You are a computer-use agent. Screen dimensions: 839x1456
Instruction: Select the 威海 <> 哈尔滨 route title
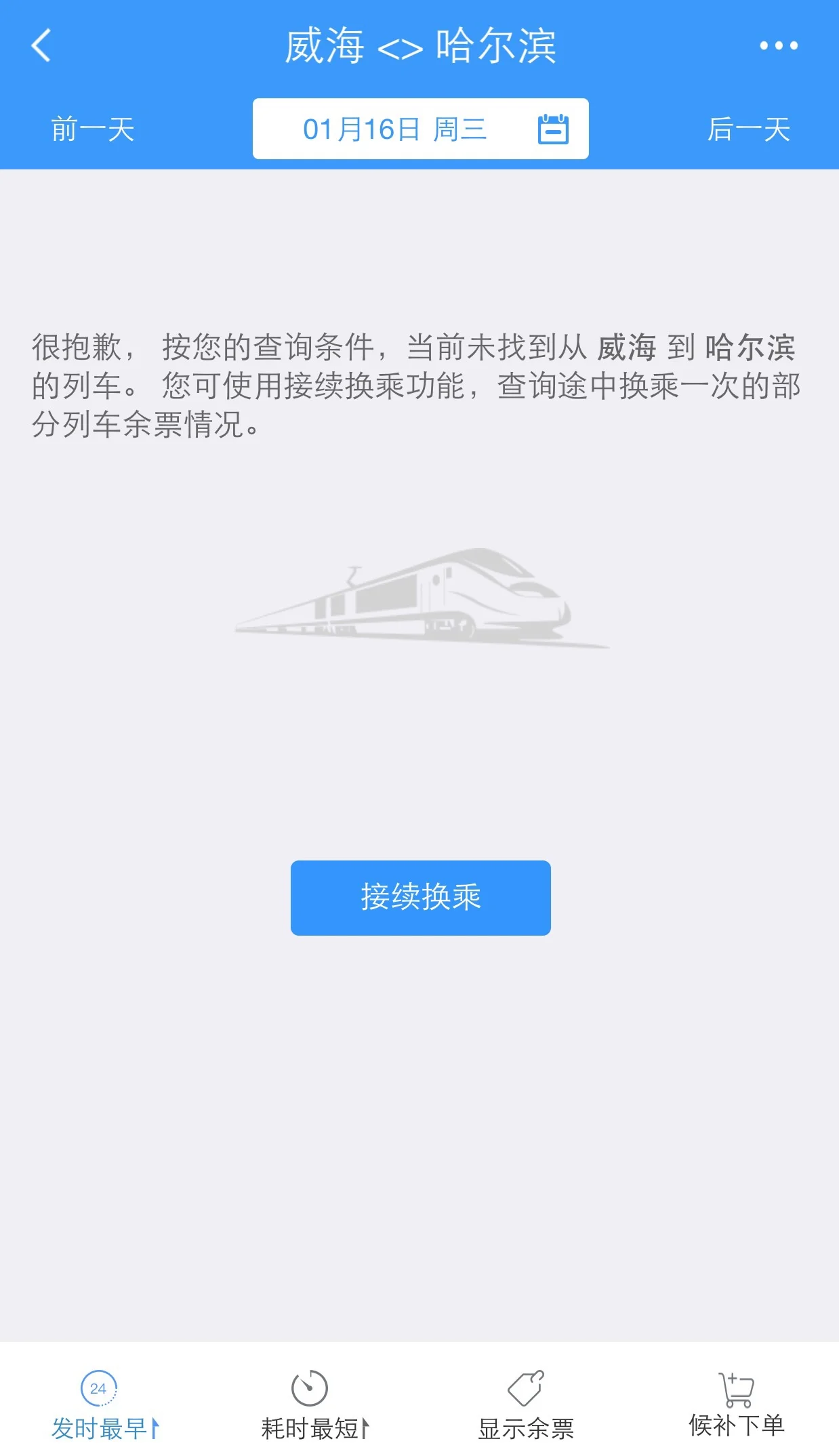click(419, 46)
